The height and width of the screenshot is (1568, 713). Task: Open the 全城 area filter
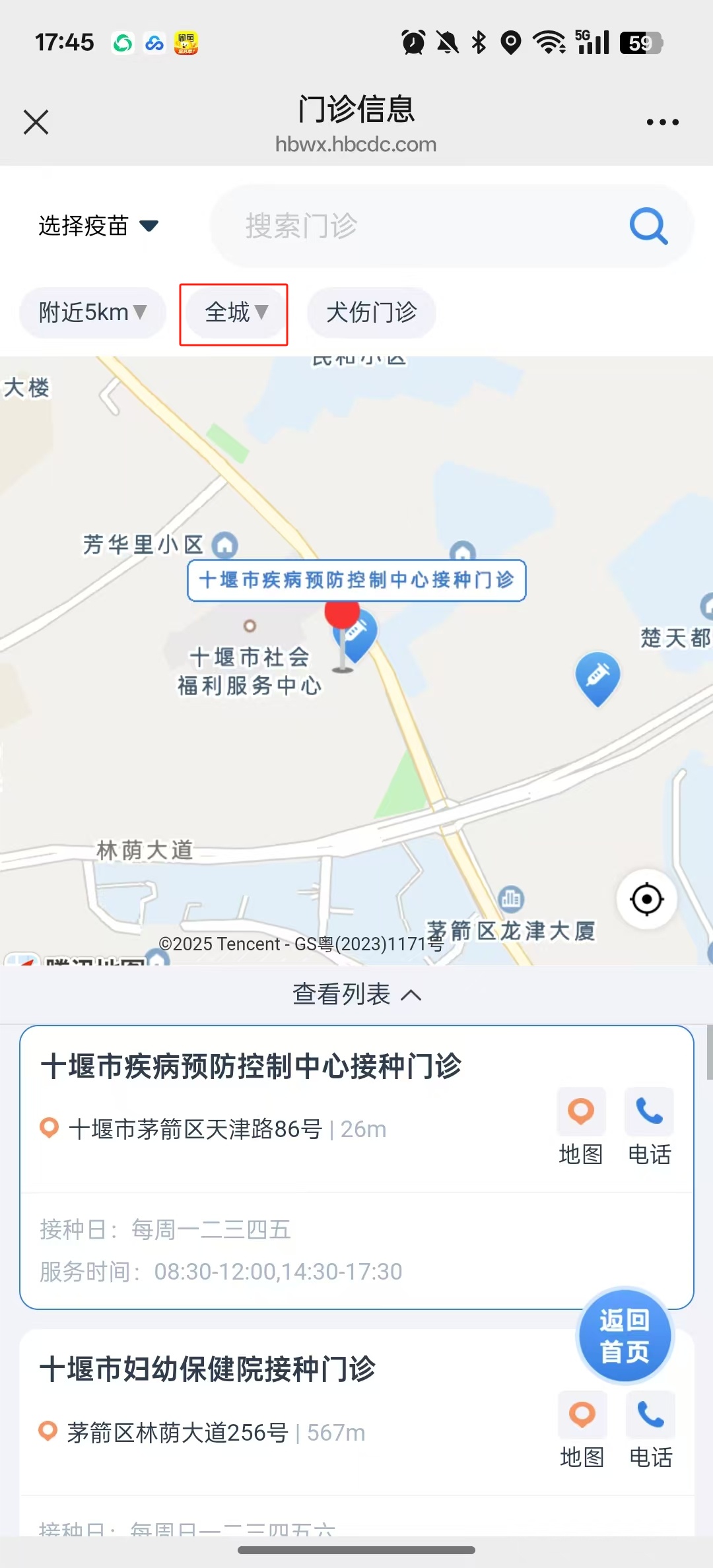click(235, 312)
